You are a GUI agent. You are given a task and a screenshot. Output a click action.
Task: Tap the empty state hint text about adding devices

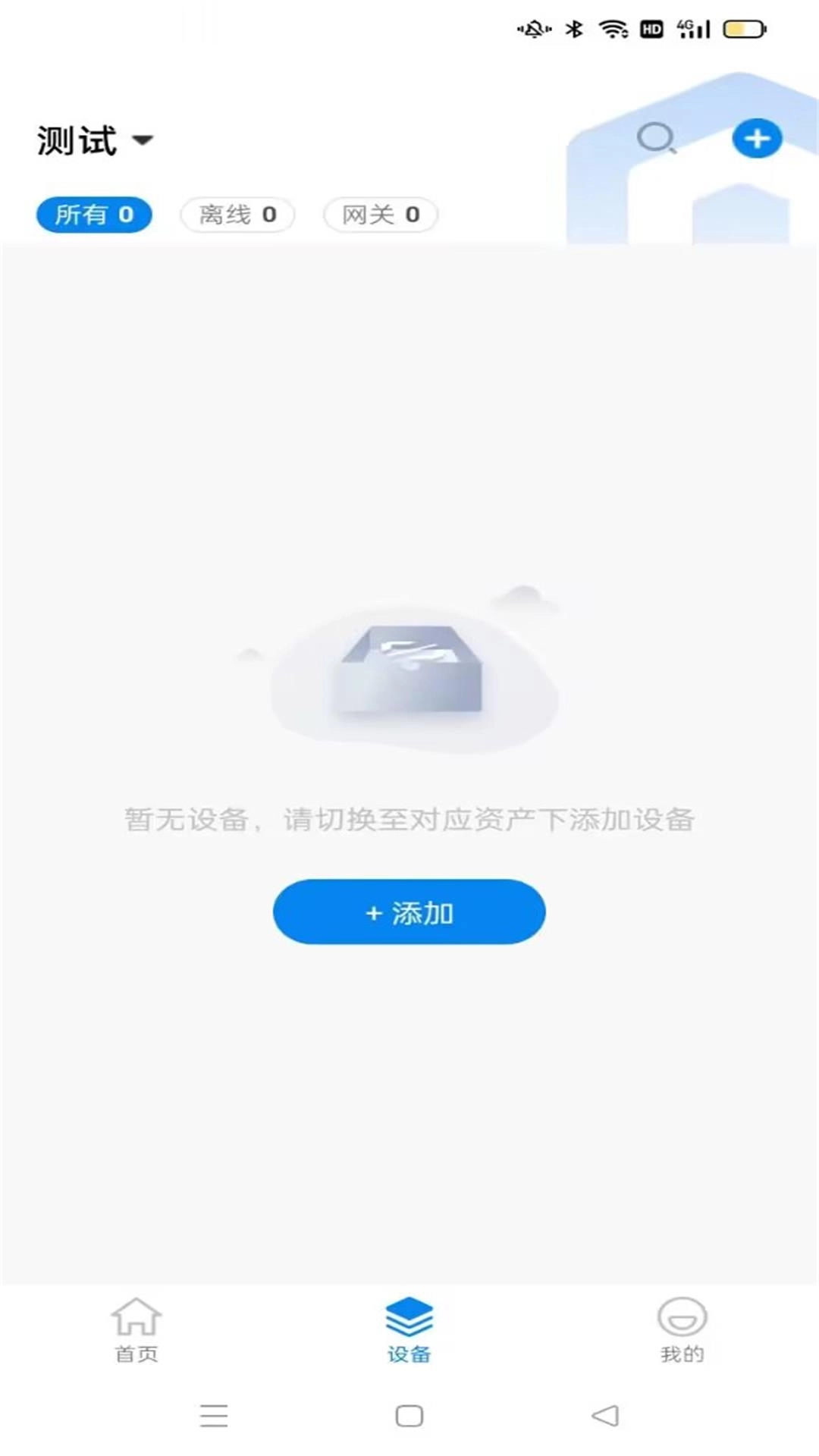pyautogui.click(x=409, y=821)
